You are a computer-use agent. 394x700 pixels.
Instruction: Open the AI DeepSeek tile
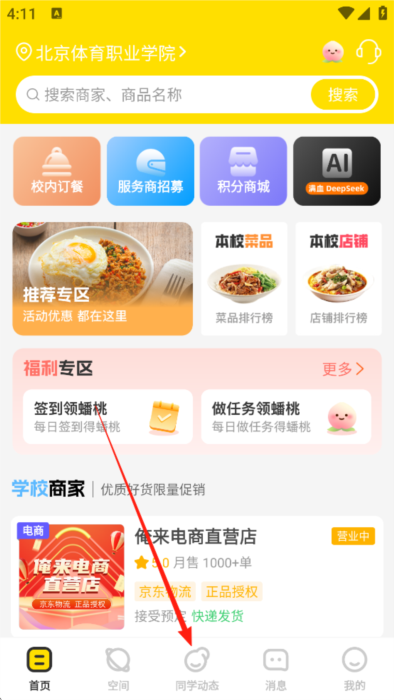point(337,171)
